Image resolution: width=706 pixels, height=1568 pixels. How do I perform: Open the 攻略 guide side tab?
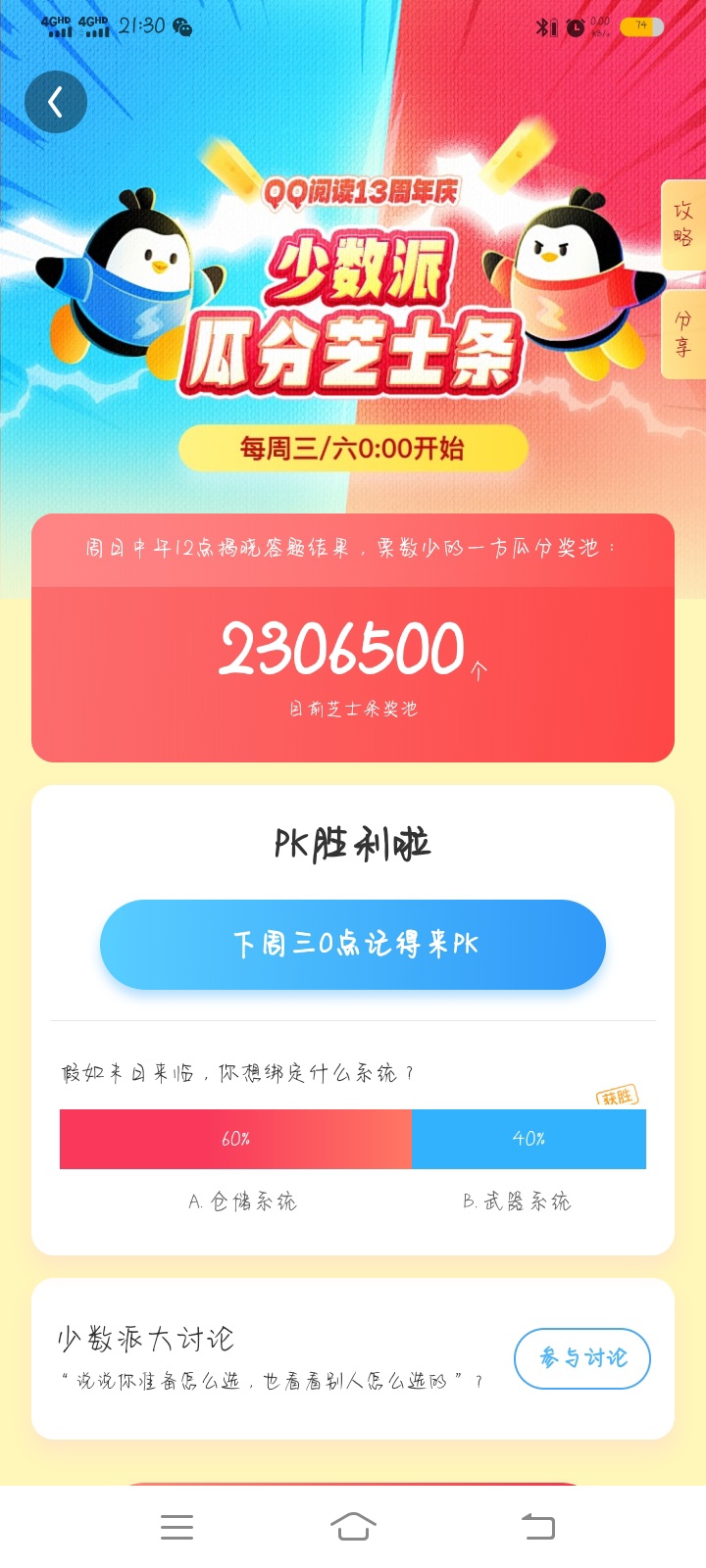(x=683, y=225)
